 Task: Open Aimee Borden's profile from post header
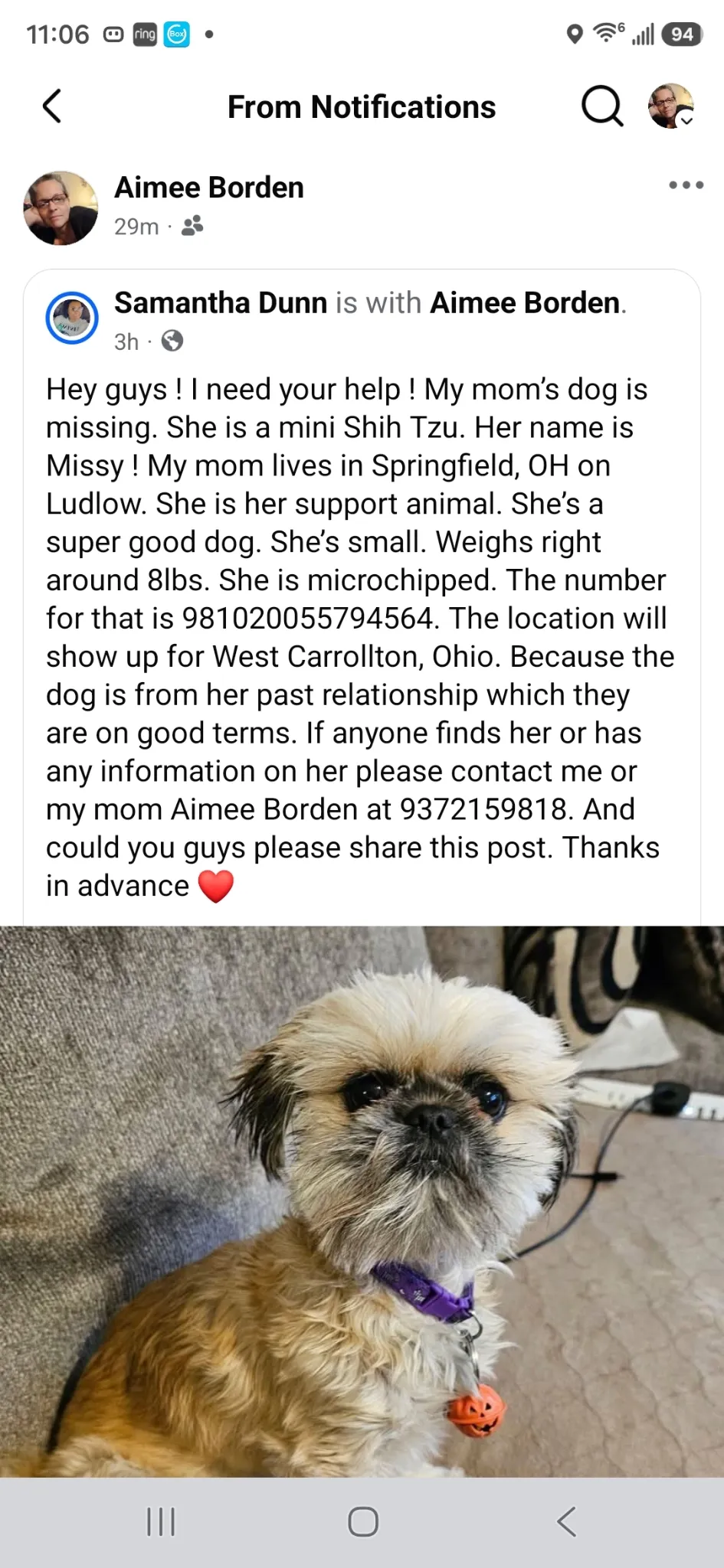coord(209,188)
